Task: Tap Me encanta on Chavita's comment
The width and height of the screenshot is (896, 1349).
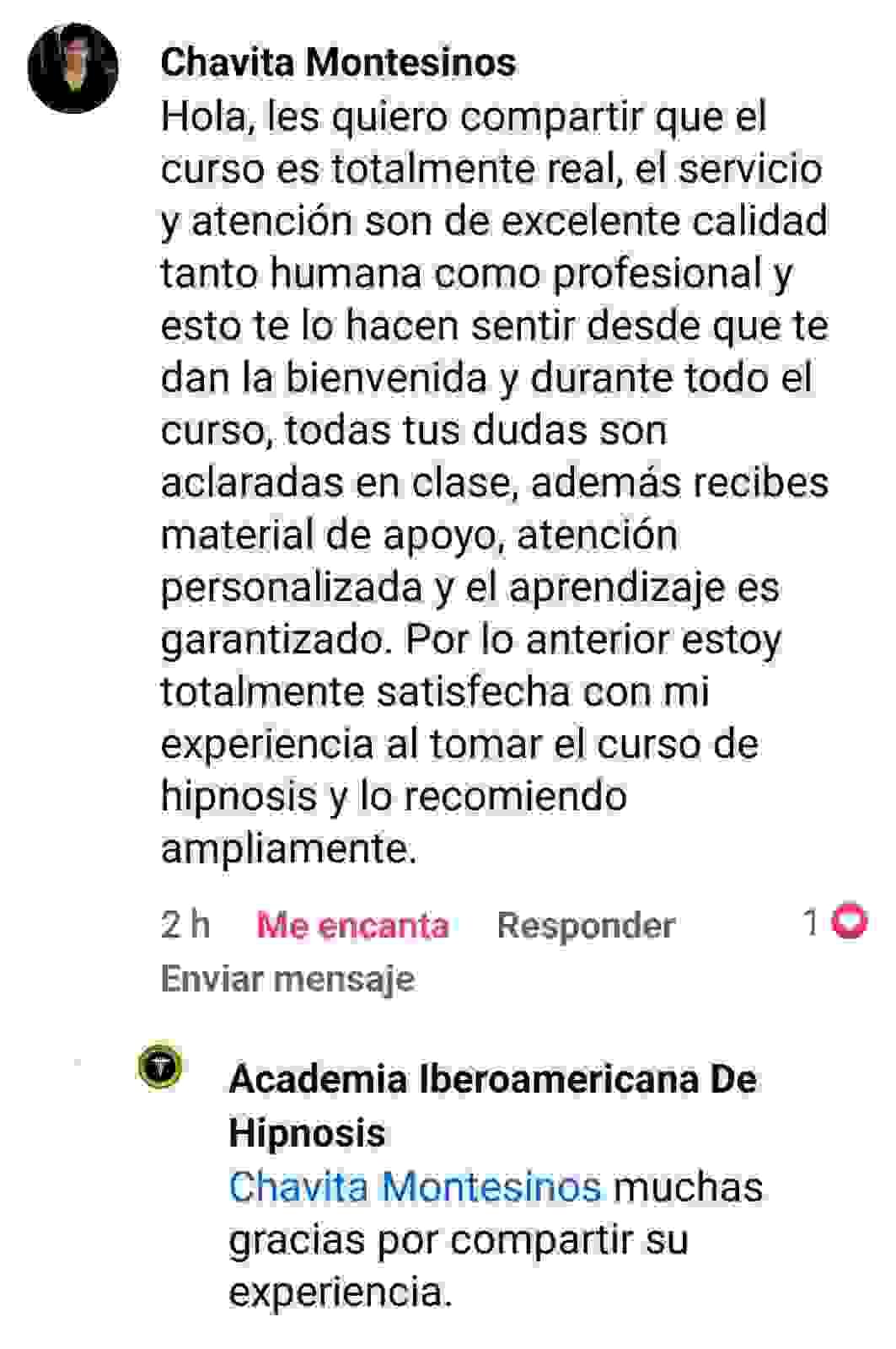Action: (352, 925)
